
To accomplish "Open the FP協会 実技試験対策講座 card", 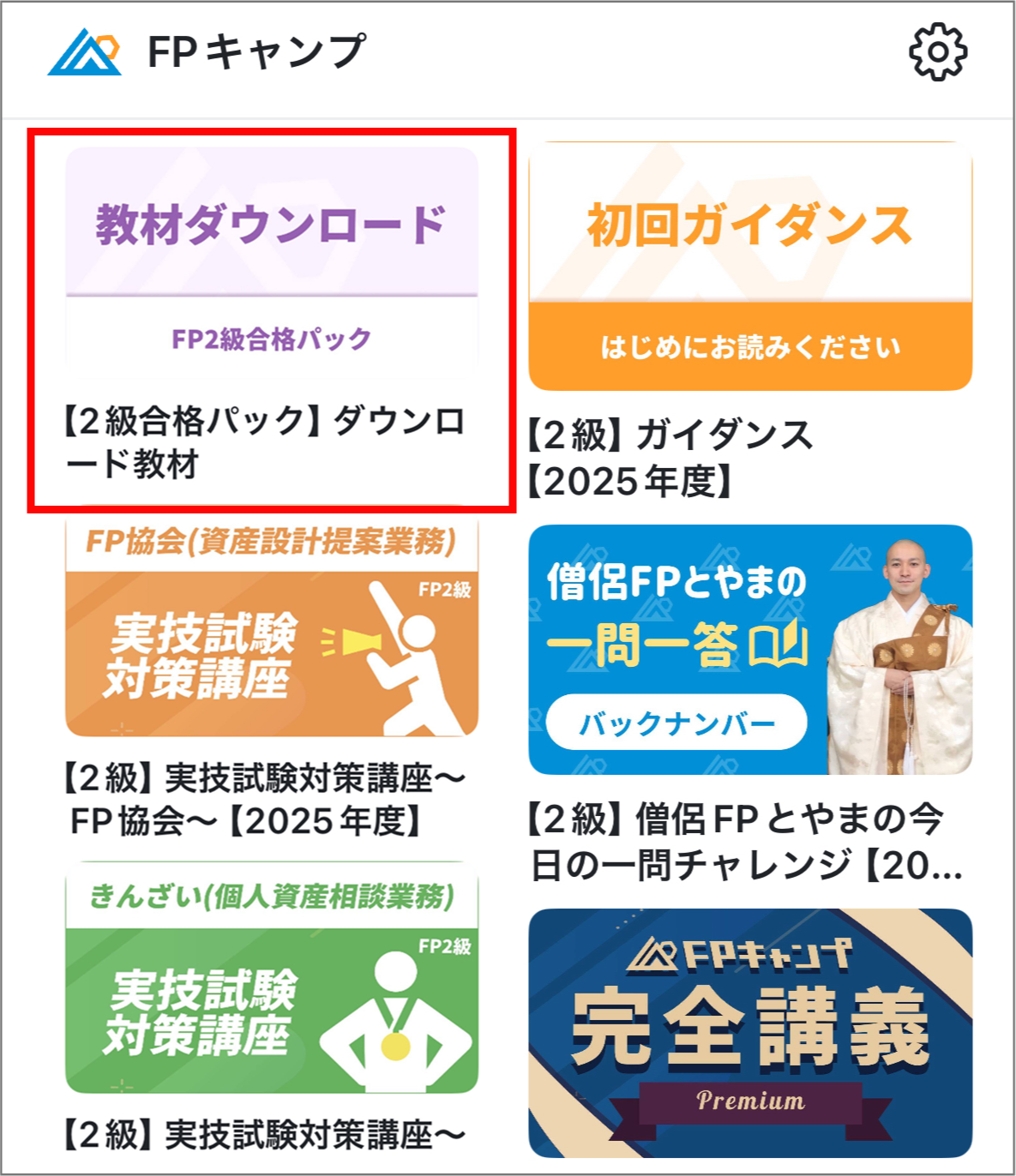I will coord(271,630).
